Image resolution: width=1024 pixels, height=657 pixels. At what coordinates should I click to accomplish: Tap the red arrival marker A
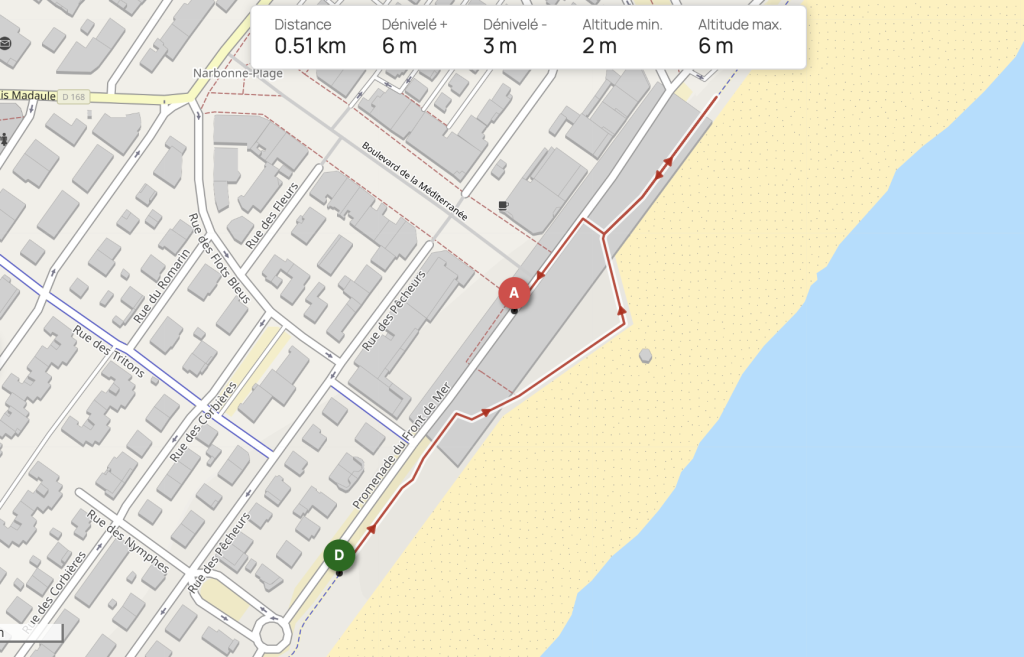click(x=514, y=293)
